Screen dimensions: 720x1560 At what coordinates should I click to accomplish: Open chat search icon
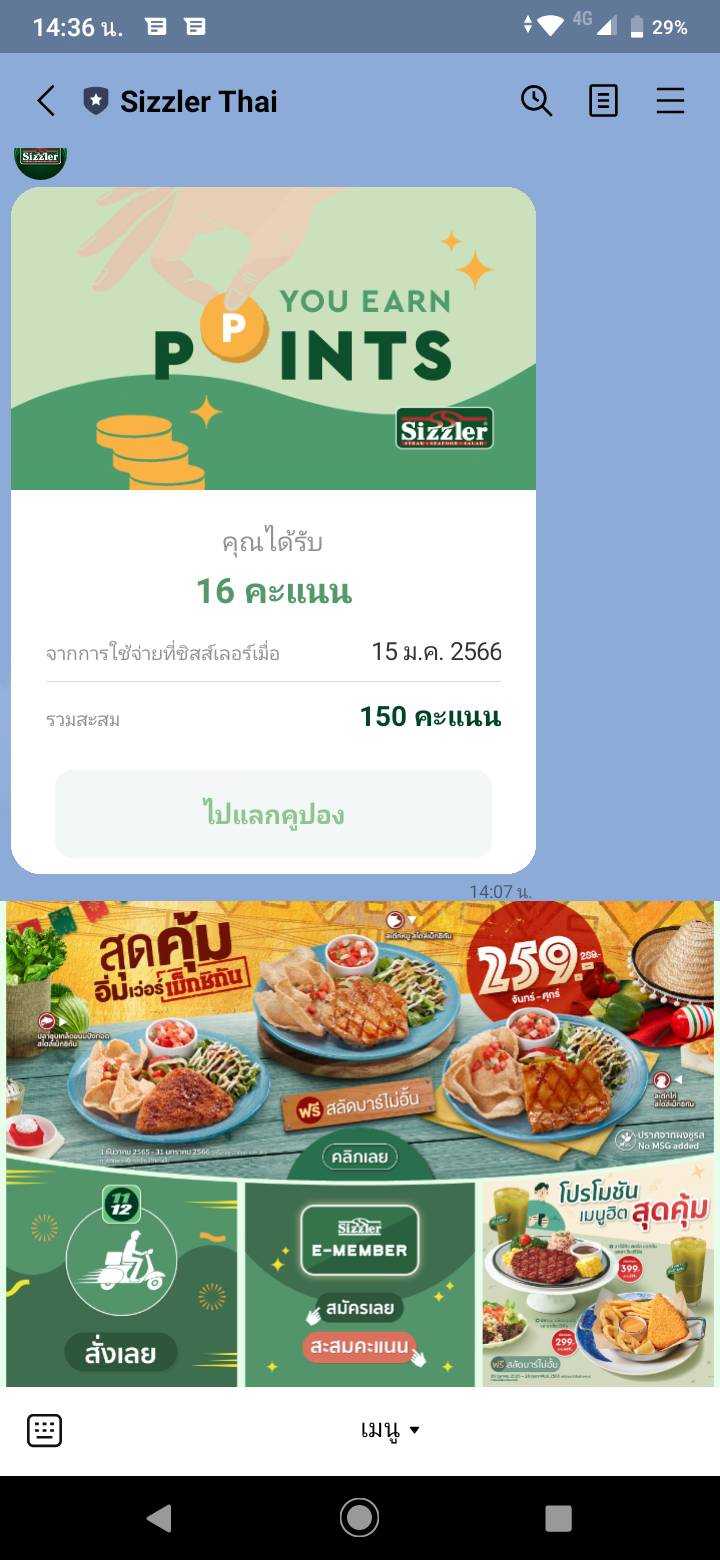tap(536, 101)
